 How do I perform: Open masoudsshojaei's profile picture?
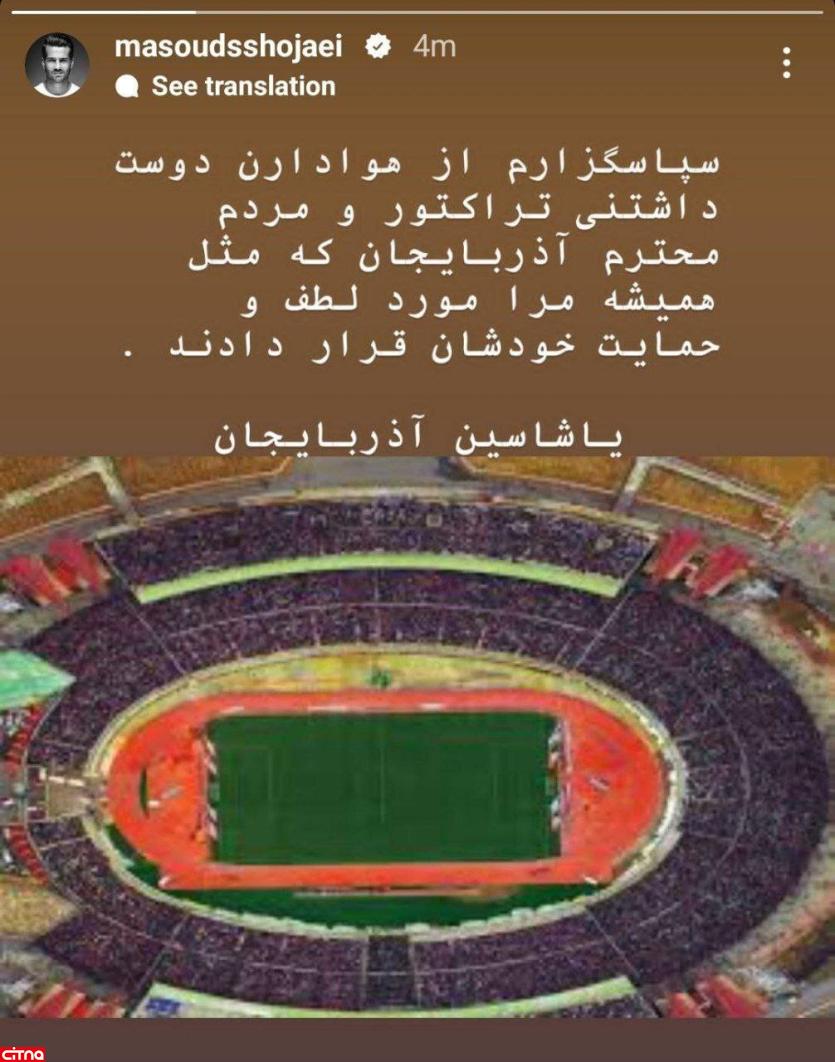[57, 65]
